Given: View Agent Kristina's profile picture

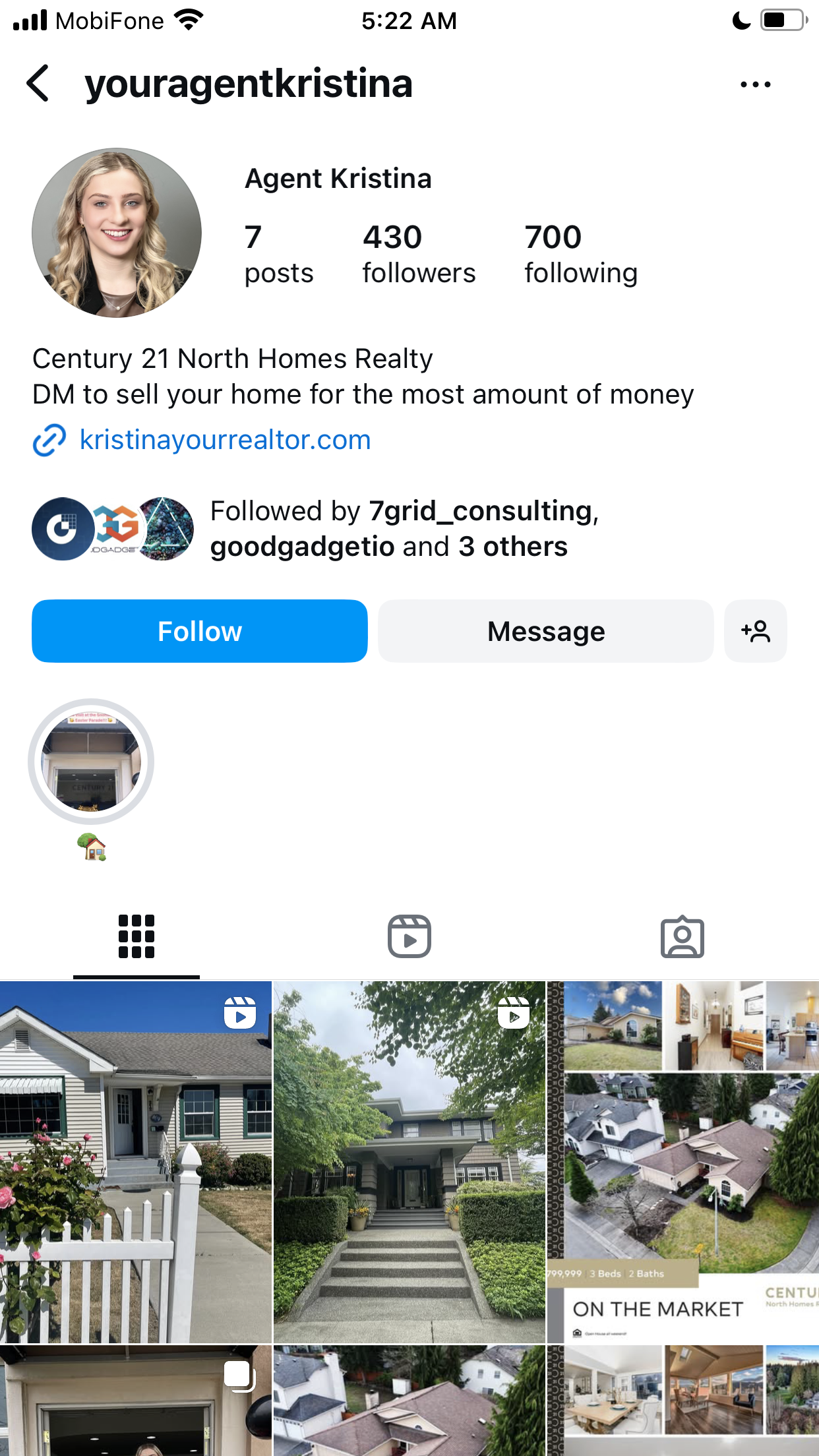Looking at the screenshot, I should [x=117, y=232].
